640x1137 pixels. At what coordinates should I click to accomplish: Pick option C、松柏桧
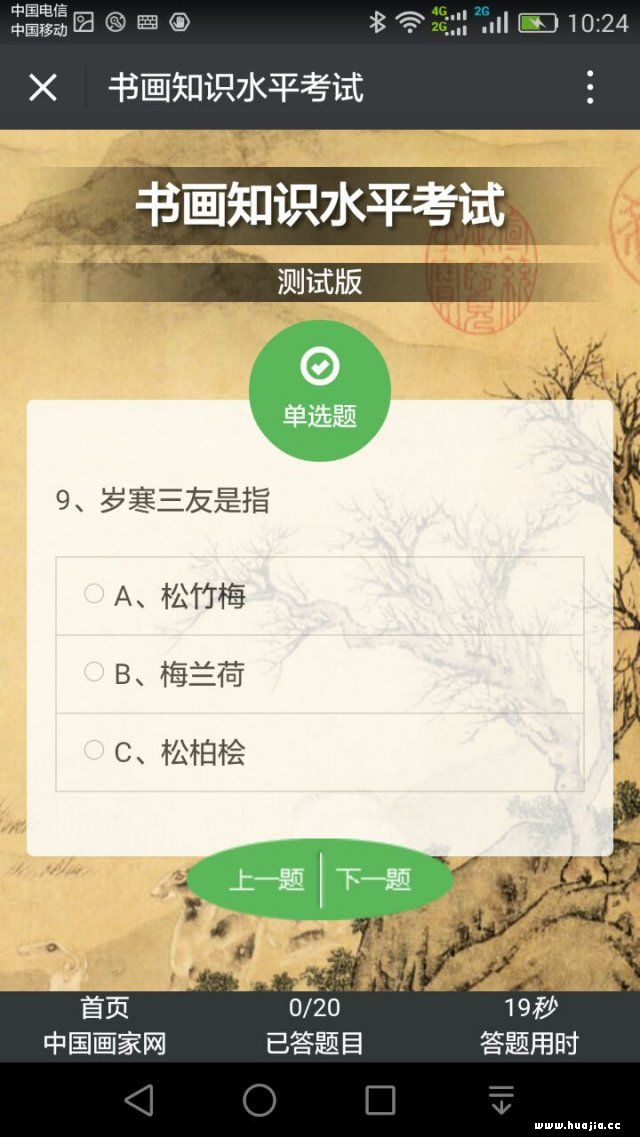coord(320,753)
